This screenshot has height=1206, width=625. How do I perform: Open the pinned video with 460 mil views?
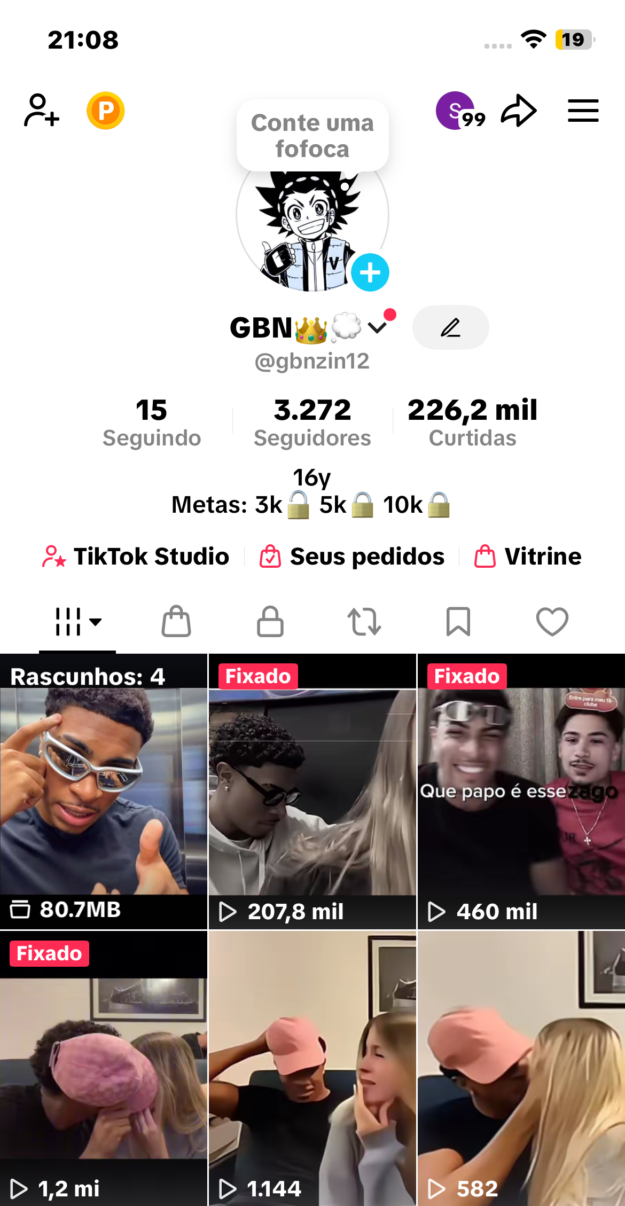point(521,792)
